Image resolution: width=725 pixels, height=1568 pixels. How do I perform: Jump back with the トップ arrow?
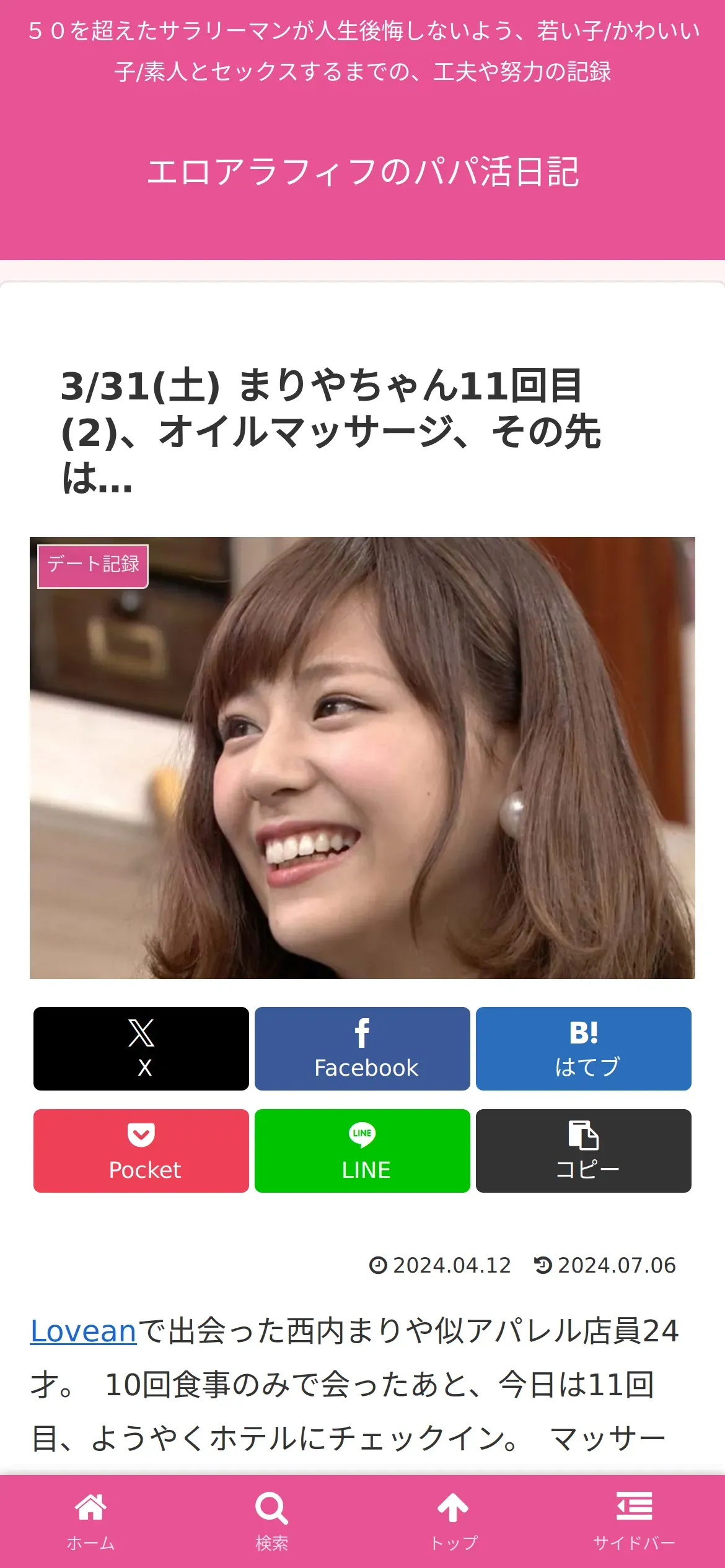[x=453, y=1522]
